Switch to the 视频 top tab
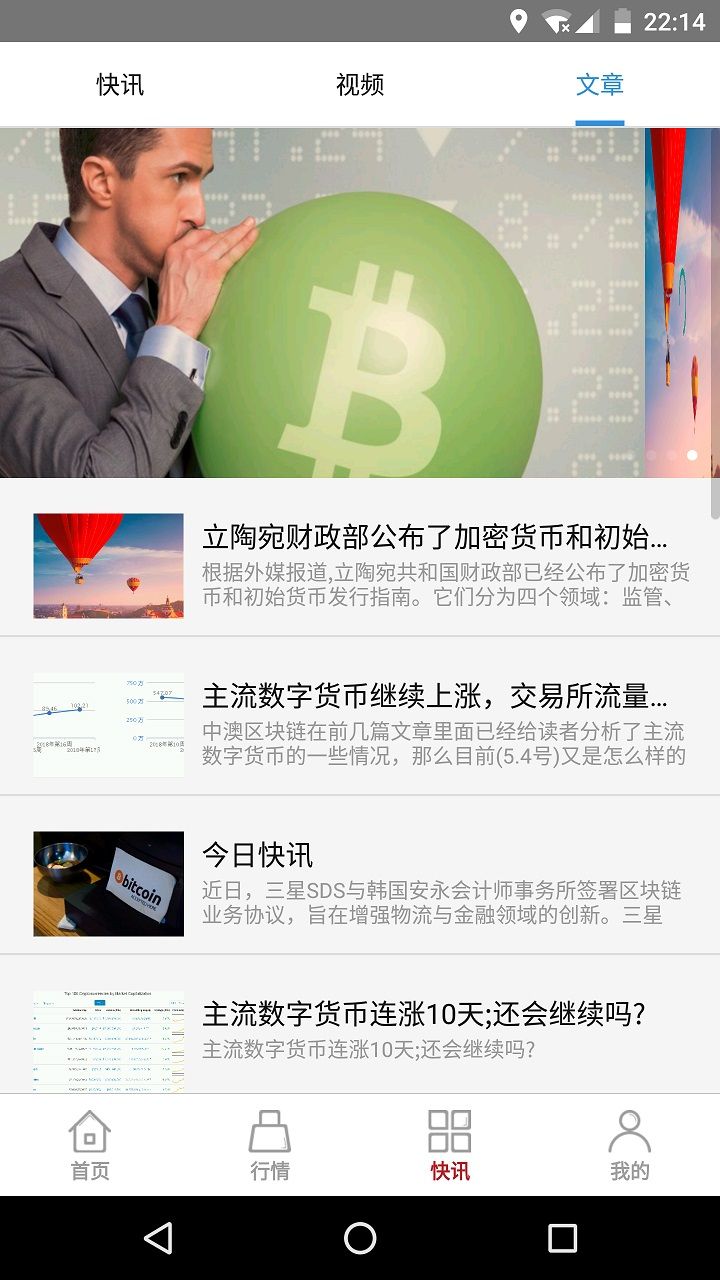The height and width of the screenshot is (1280, 720). tap(360, 85)
